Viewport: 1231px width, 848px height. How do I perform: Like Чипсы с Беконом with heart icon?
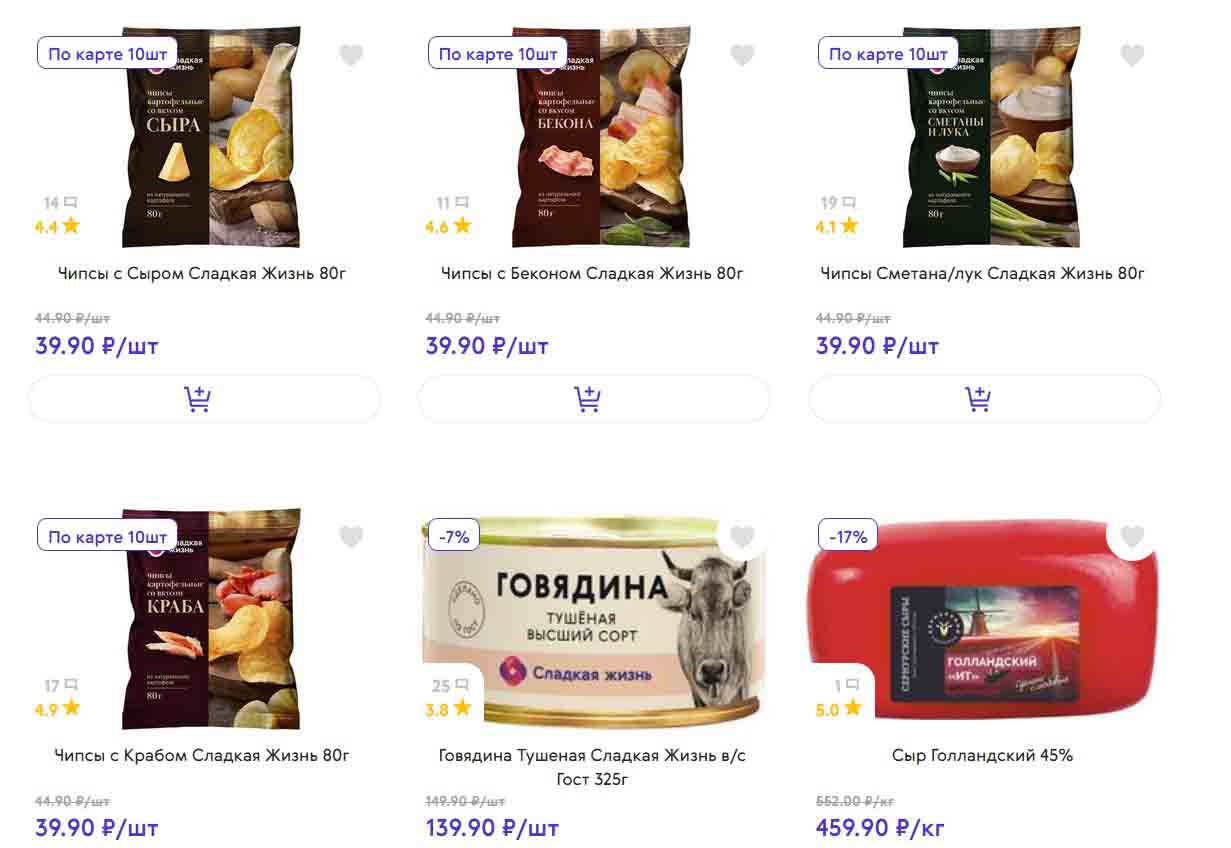pos(742,56)
